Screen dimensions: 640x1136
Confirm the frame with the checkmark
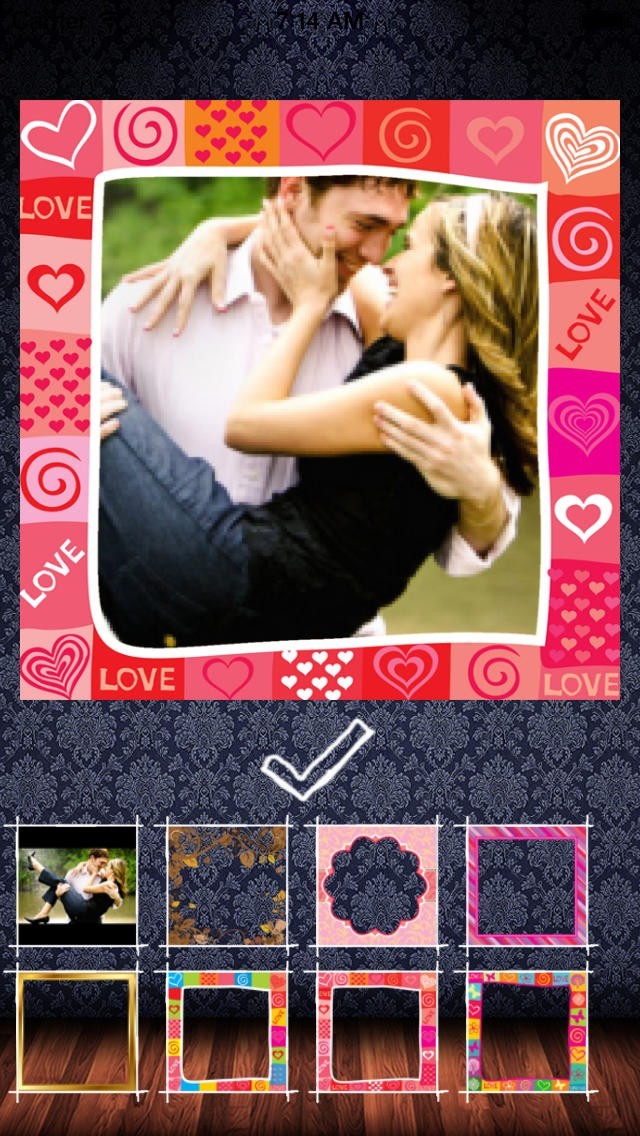[317, 759]
